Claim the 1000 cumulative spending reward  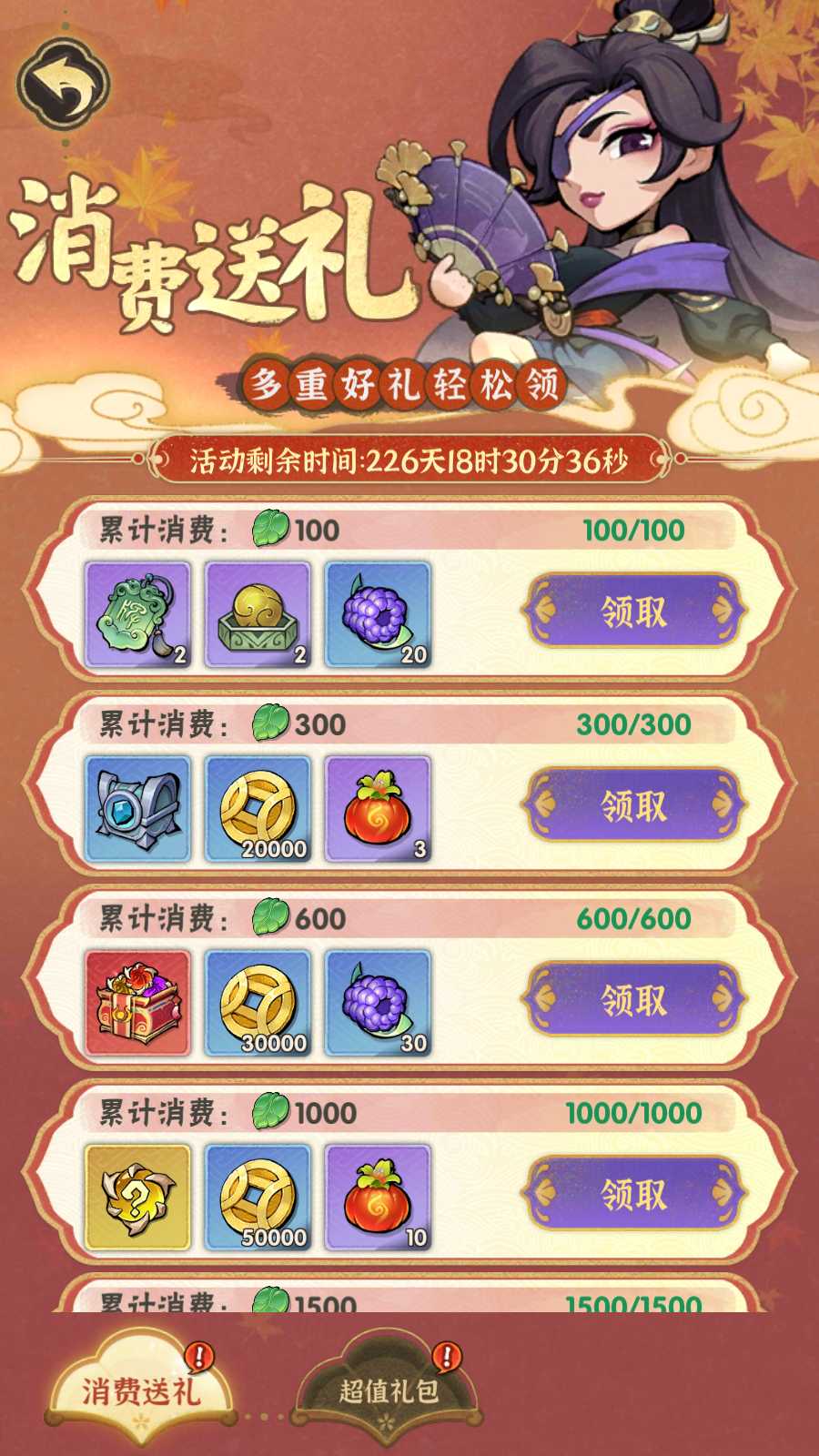pos(633,1194)
